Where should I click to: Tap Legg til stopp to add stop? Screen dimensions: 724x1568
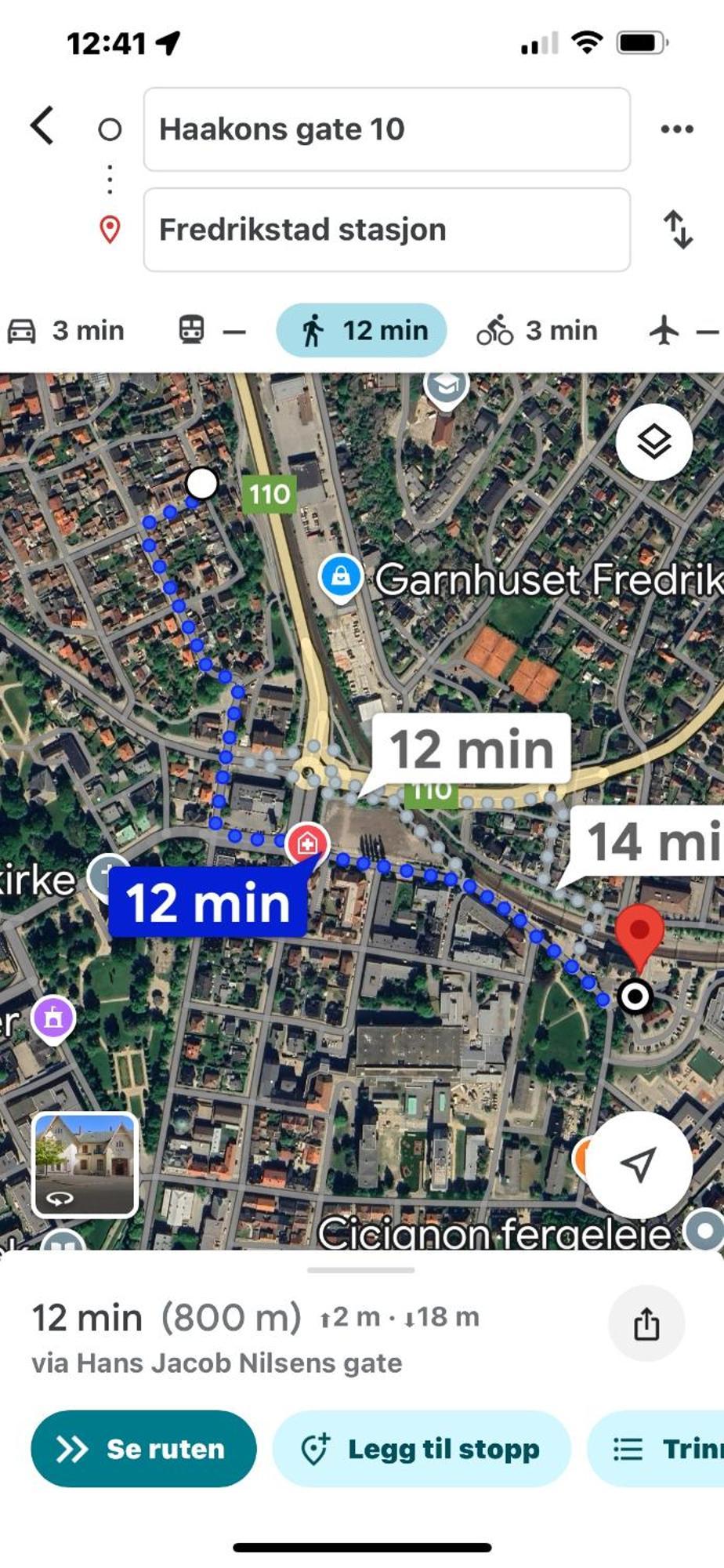[x=421, y=1449]
